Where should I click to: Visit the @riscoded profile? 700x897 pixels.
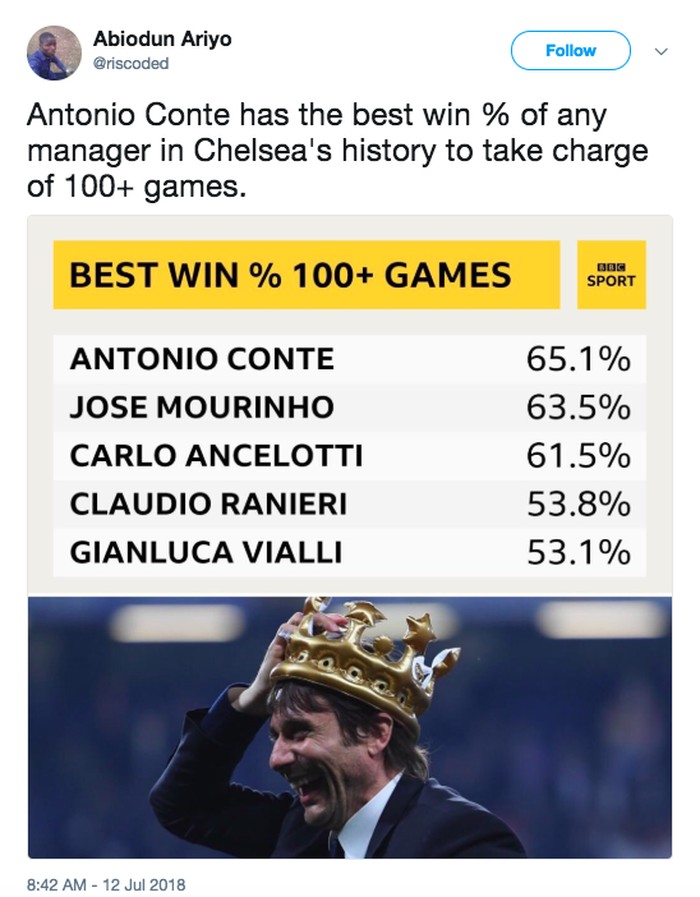click(131, 64)
